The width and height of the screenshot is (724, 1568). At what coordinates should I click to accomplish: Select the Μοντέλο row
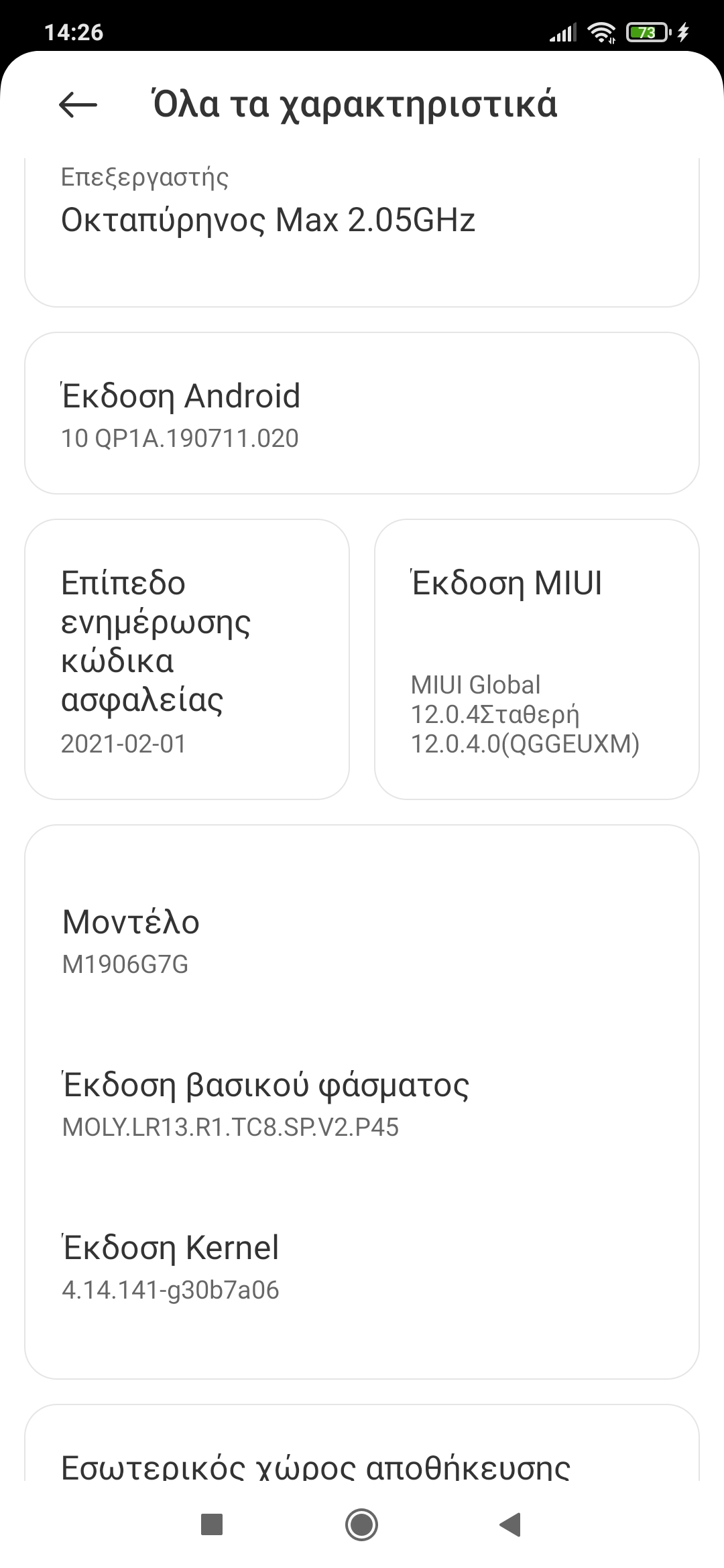(362, 939)
